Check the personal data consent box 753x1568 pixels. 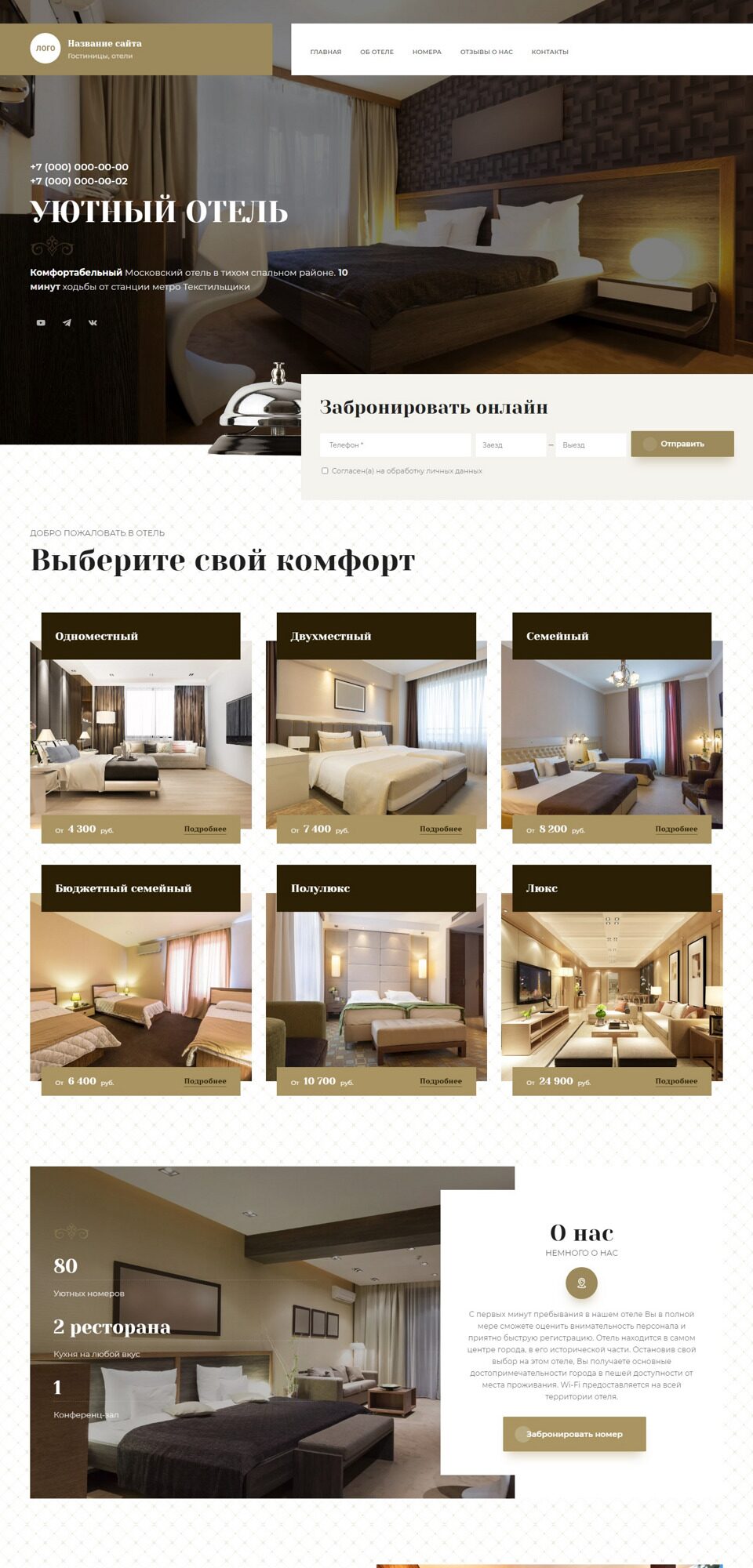click(x=325, y=470)
